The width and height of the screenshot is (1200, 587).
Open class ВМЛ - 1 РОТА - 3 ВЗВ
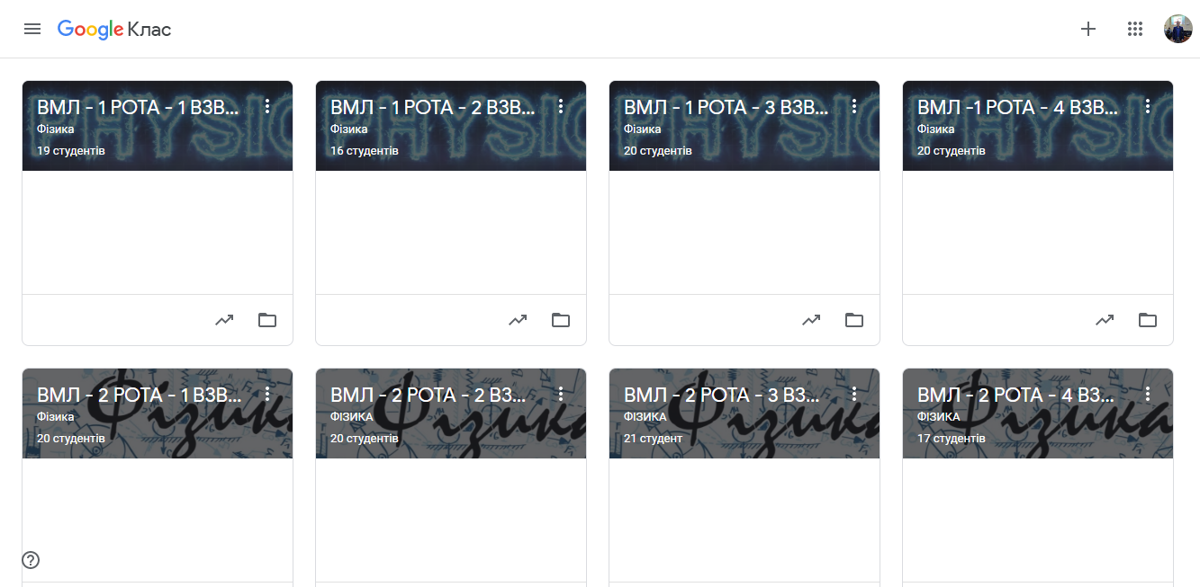point(725,107)
